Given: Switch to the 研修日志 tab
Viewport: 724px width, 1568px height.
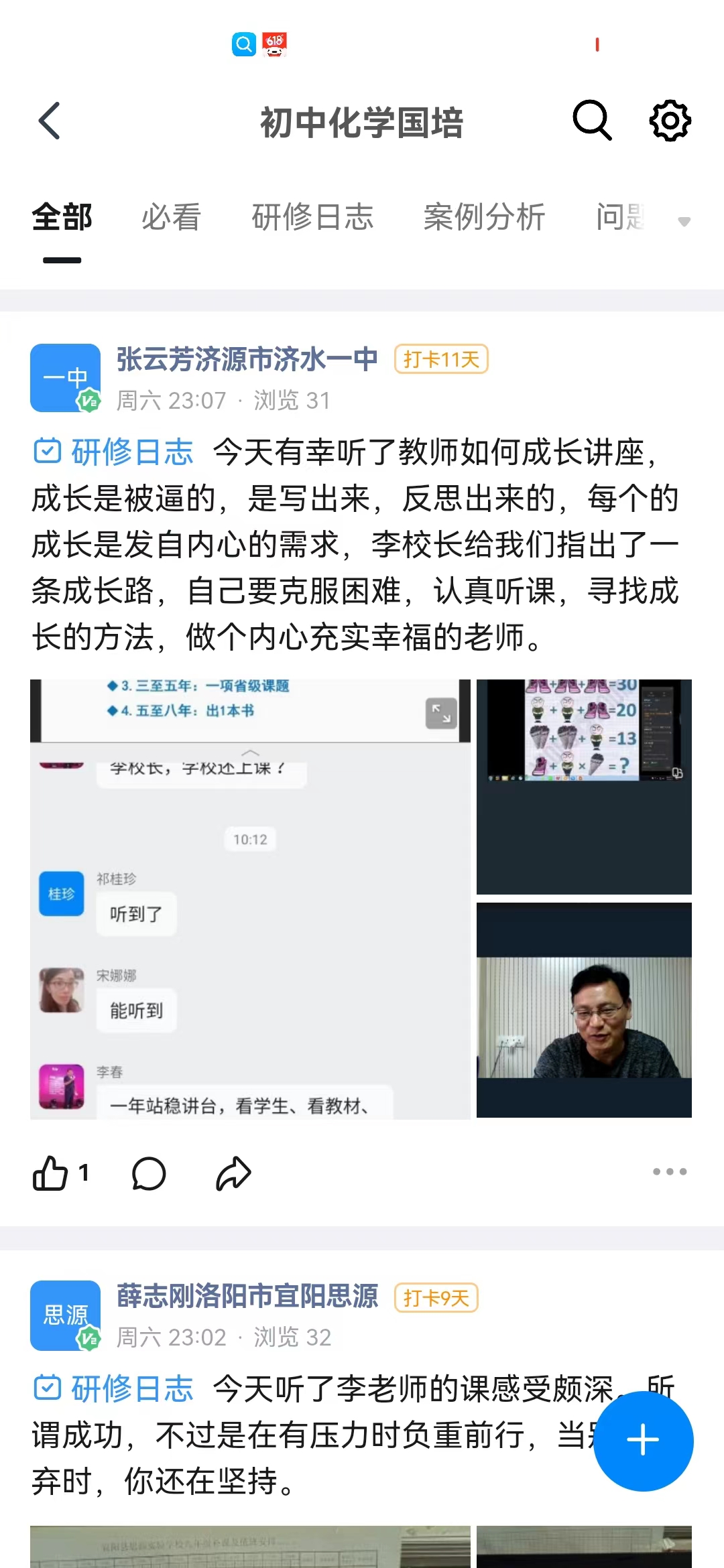Looking at the screenshot, I should click(x=312, y=218).
